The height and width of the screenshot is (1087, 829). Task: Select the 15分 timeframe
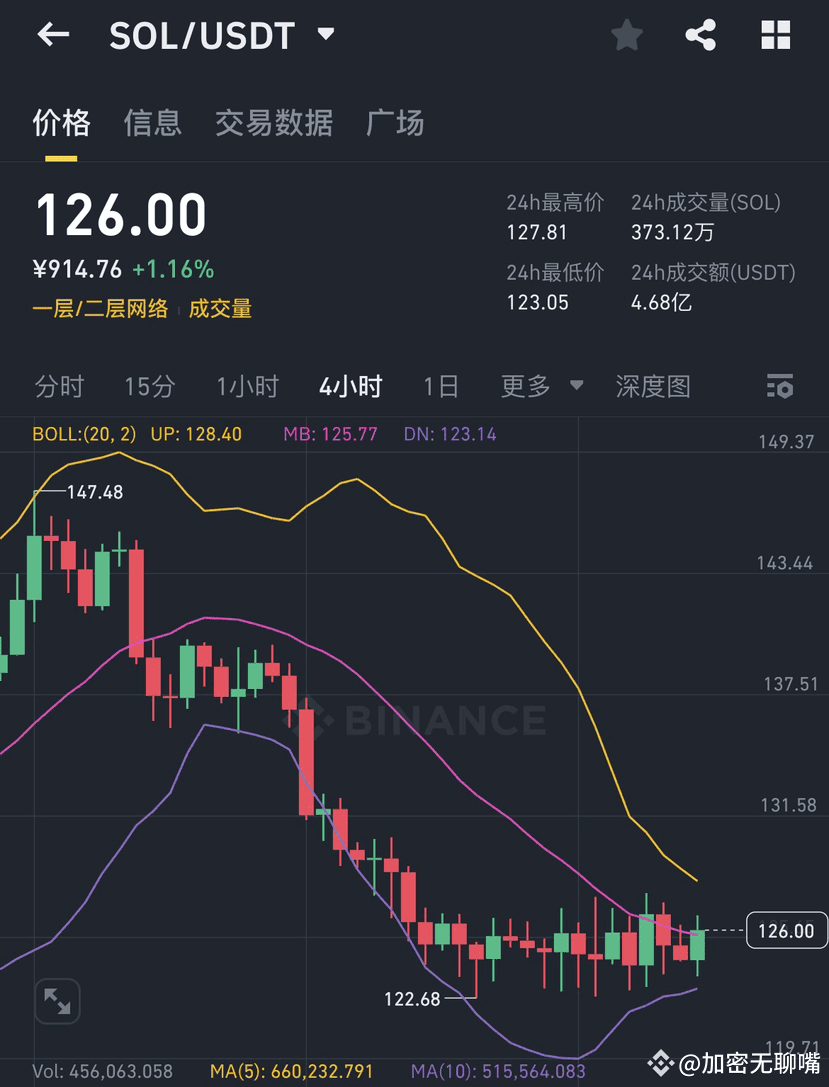(149, 387)
